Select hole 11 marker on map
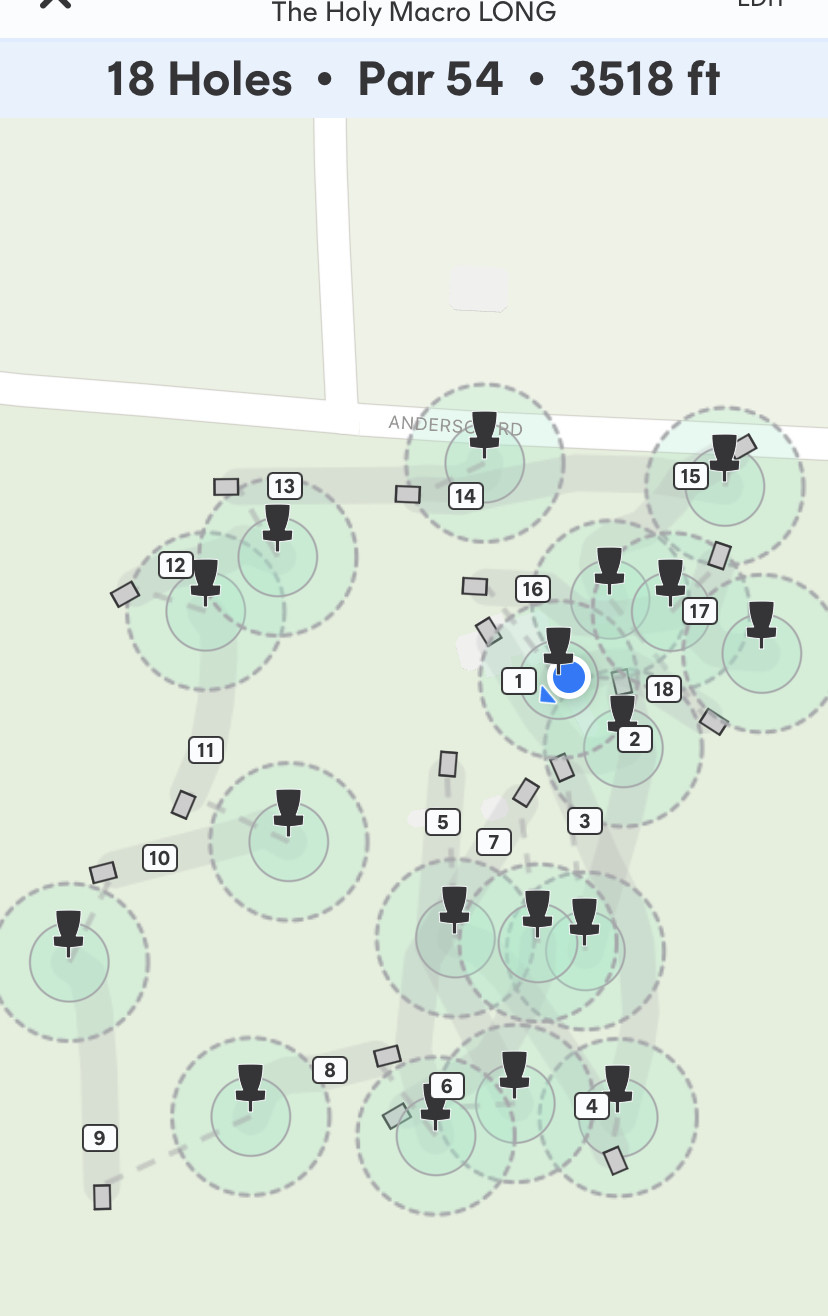The image size is (828, 1316). click(205, 750)
